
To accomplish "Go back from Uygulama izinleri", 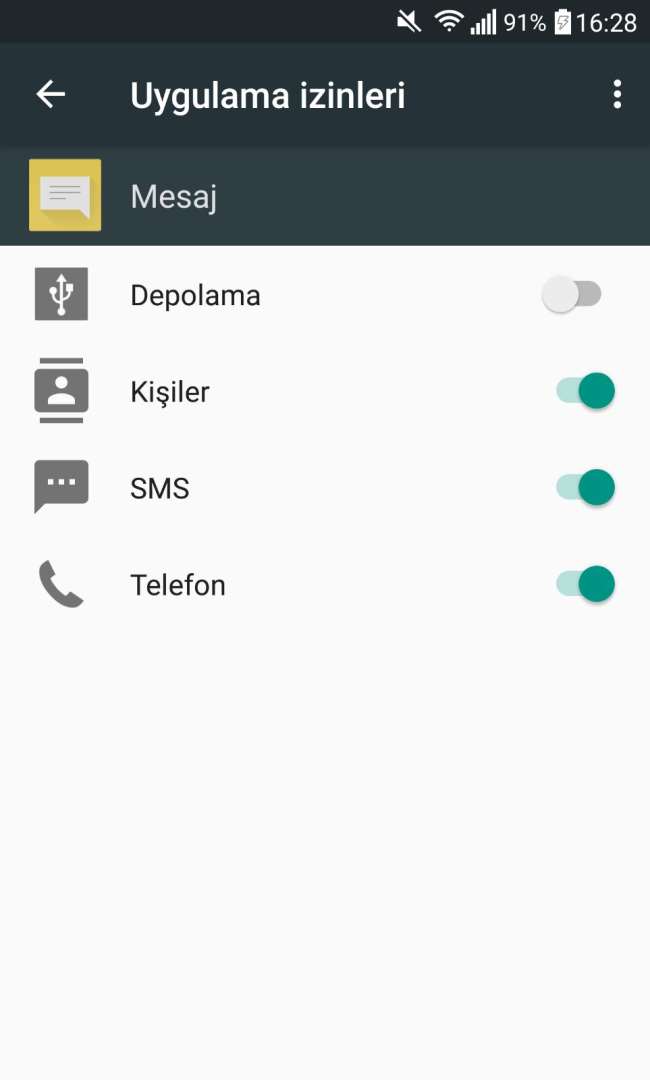I will pyautogui.click(x=51, y=94).
